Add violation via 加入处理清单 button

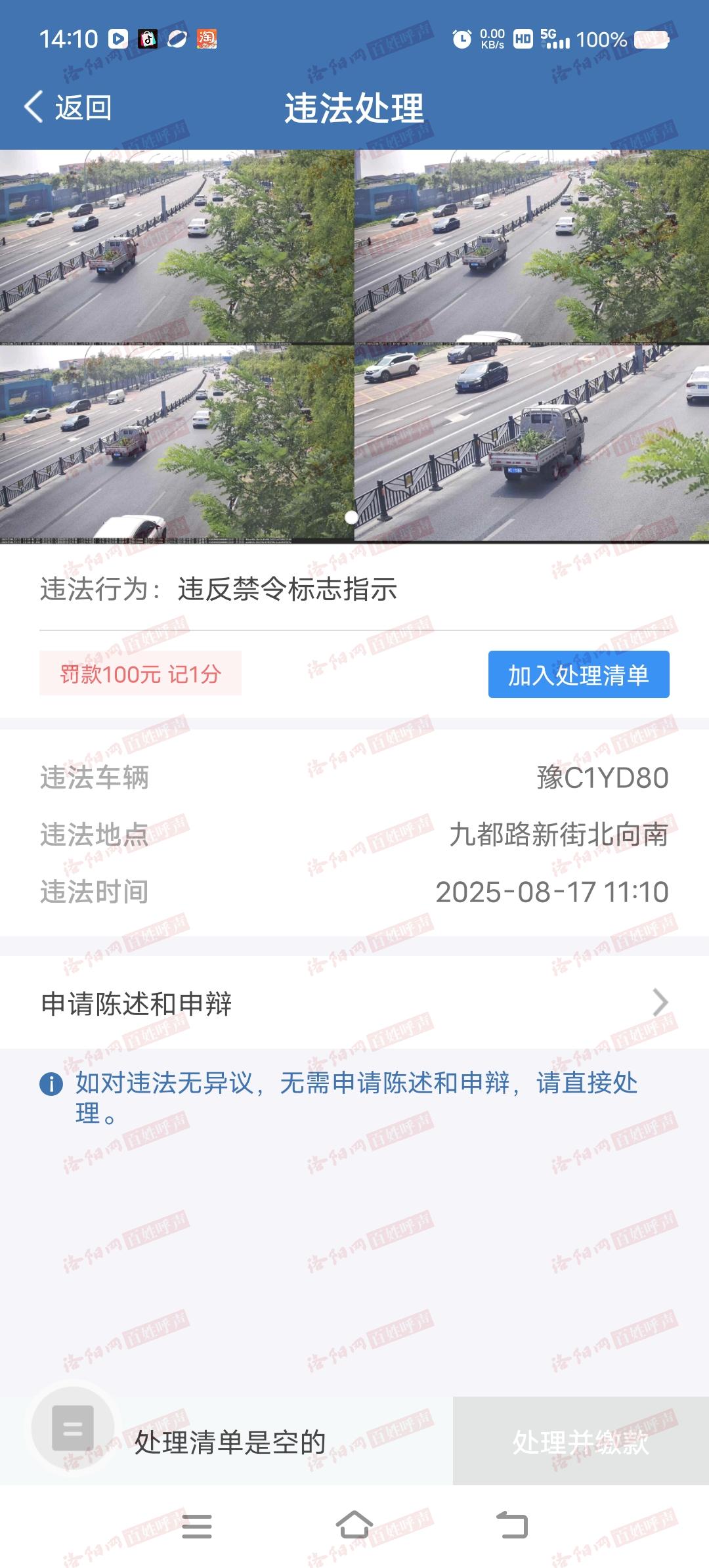[578, 674]
